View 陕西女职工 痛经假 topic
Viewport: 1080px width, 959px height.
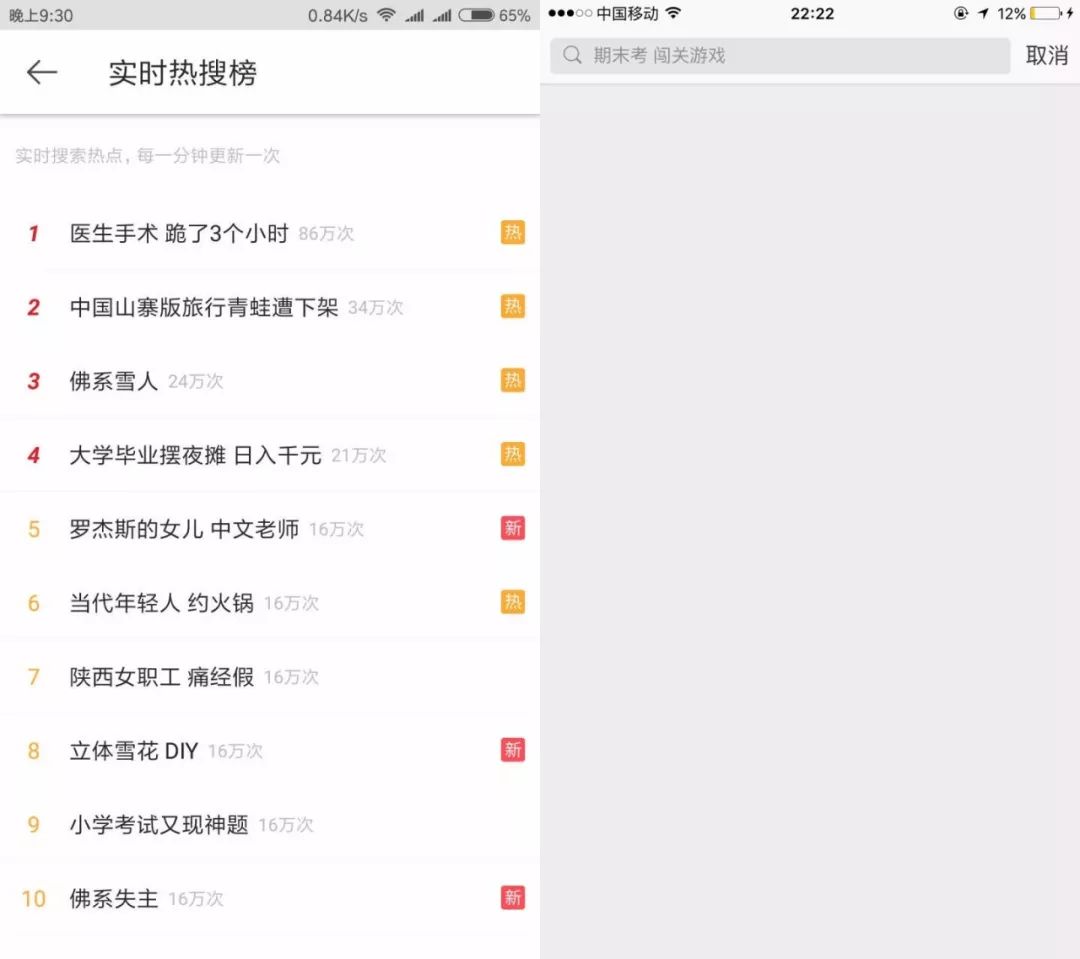click(162, 677)
